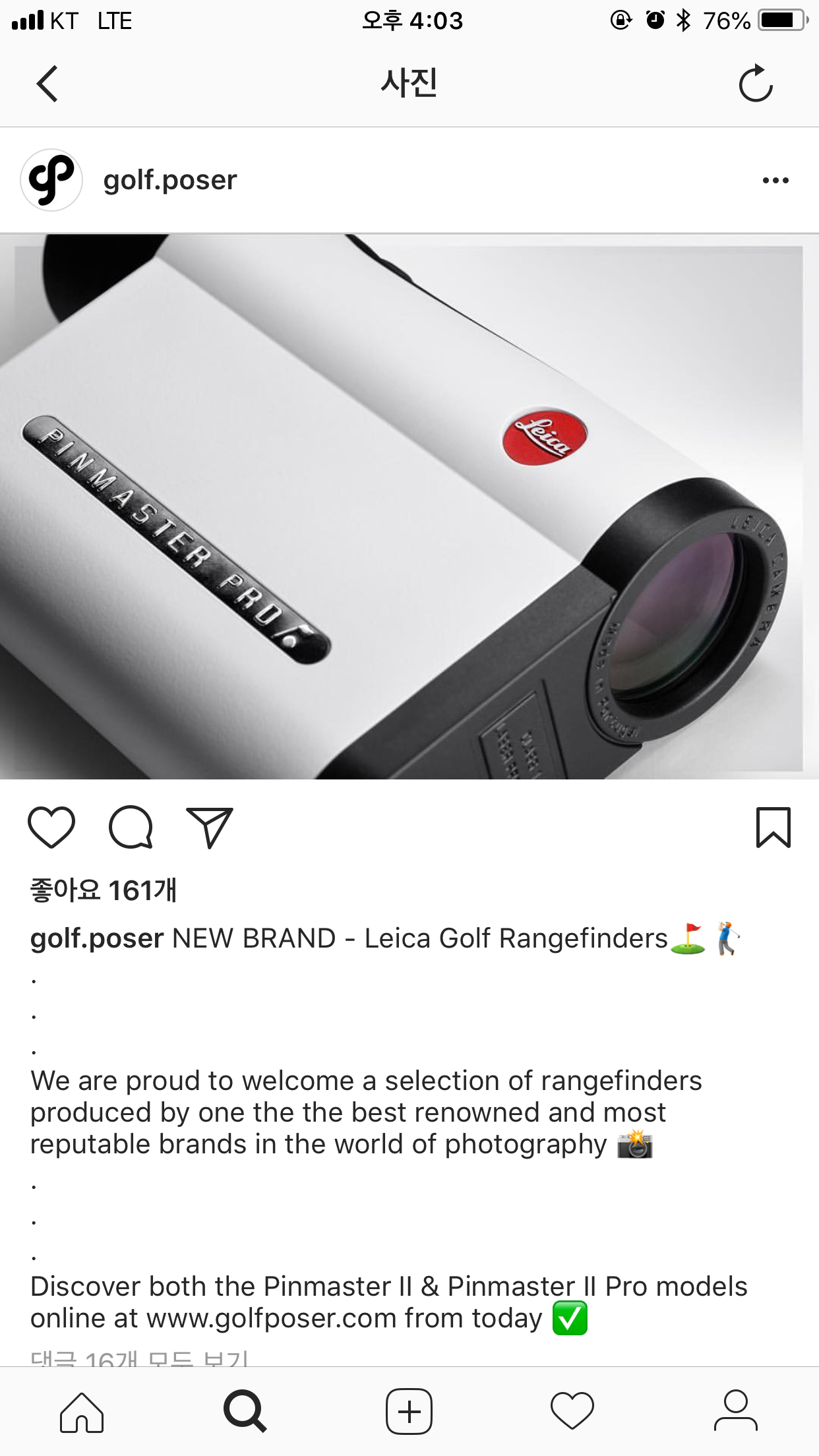This screenshot has height=1456, width=819.
Task: Switch to the Profile tab
Action: point(736,1412)
